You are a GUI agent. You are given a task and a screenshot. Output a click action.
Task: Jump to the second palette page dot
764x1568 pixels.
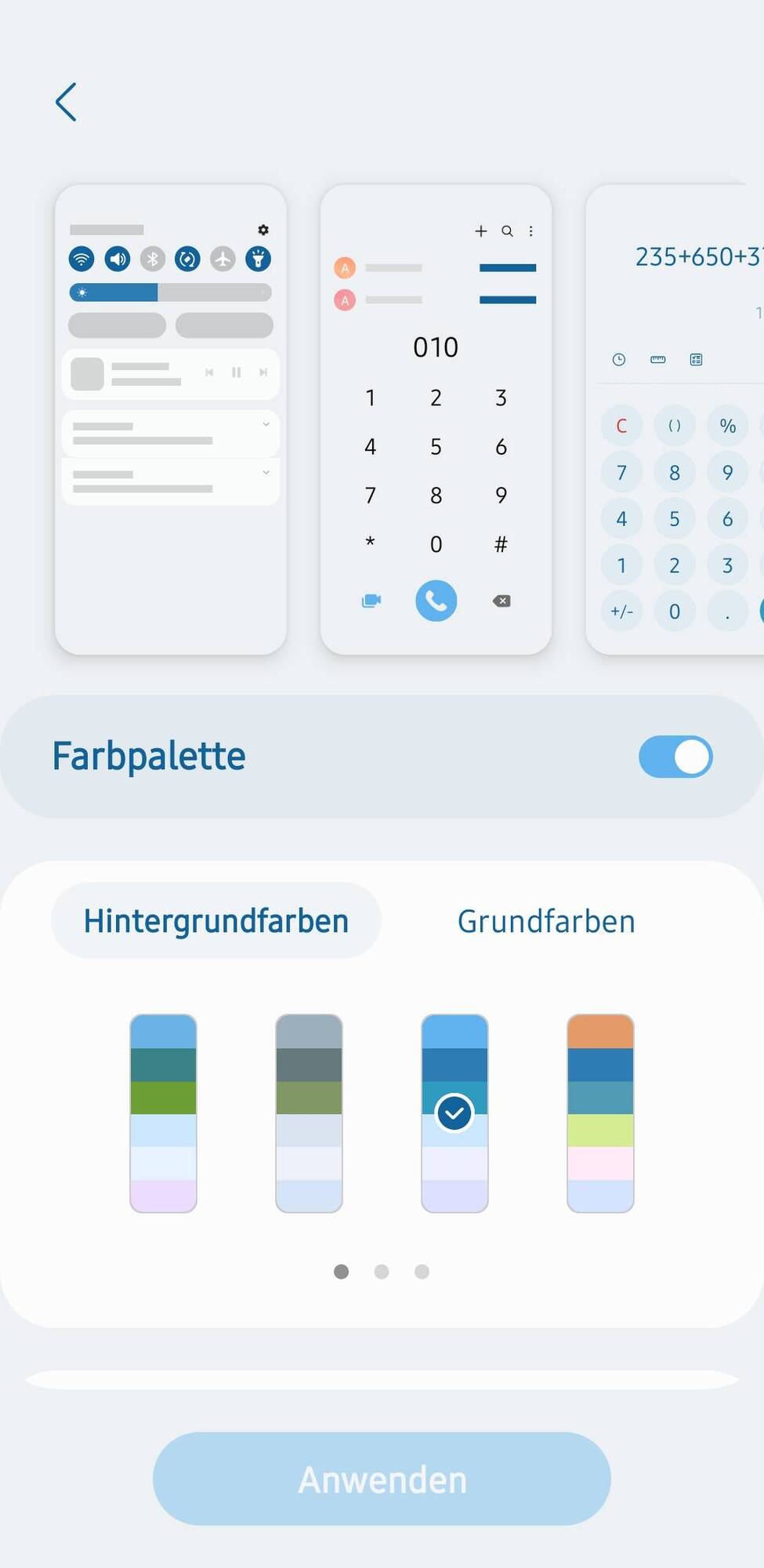coord(382,1272)
